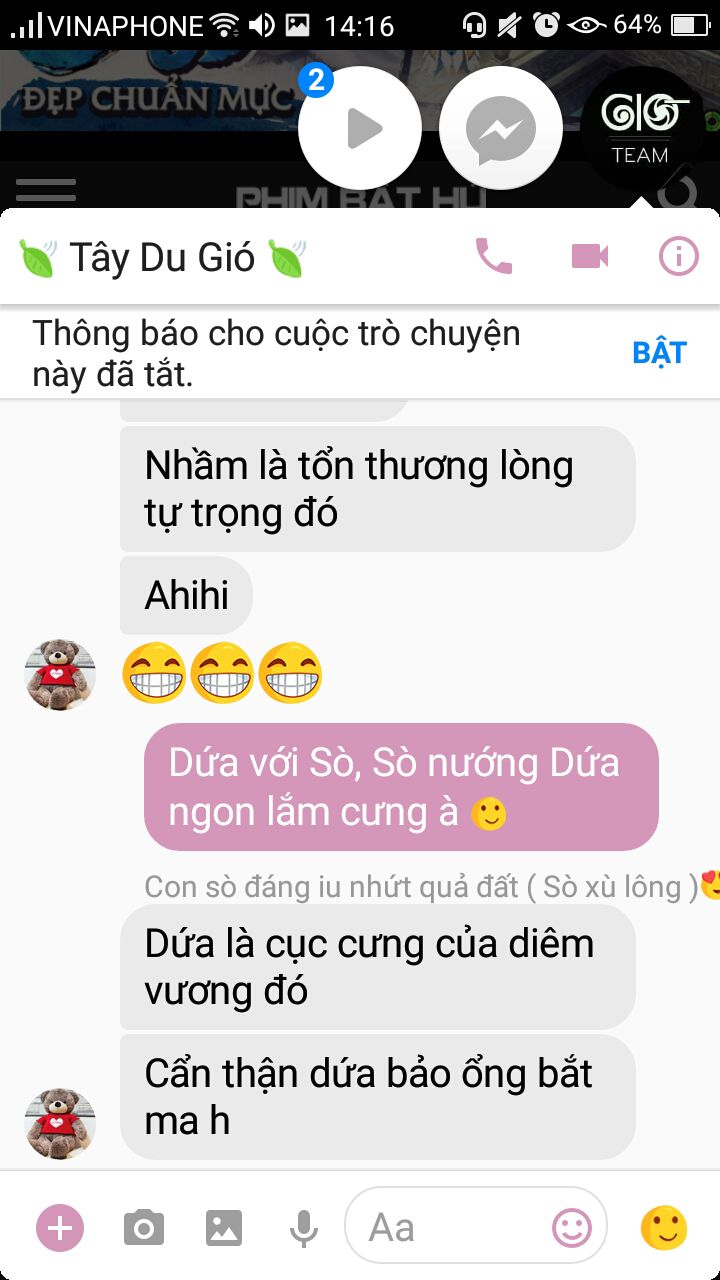Send the quick smiley emoji
Image resolution: width=720 pixels, height=1280 pixels.
pyautogui.click(x=664, y=1228)
